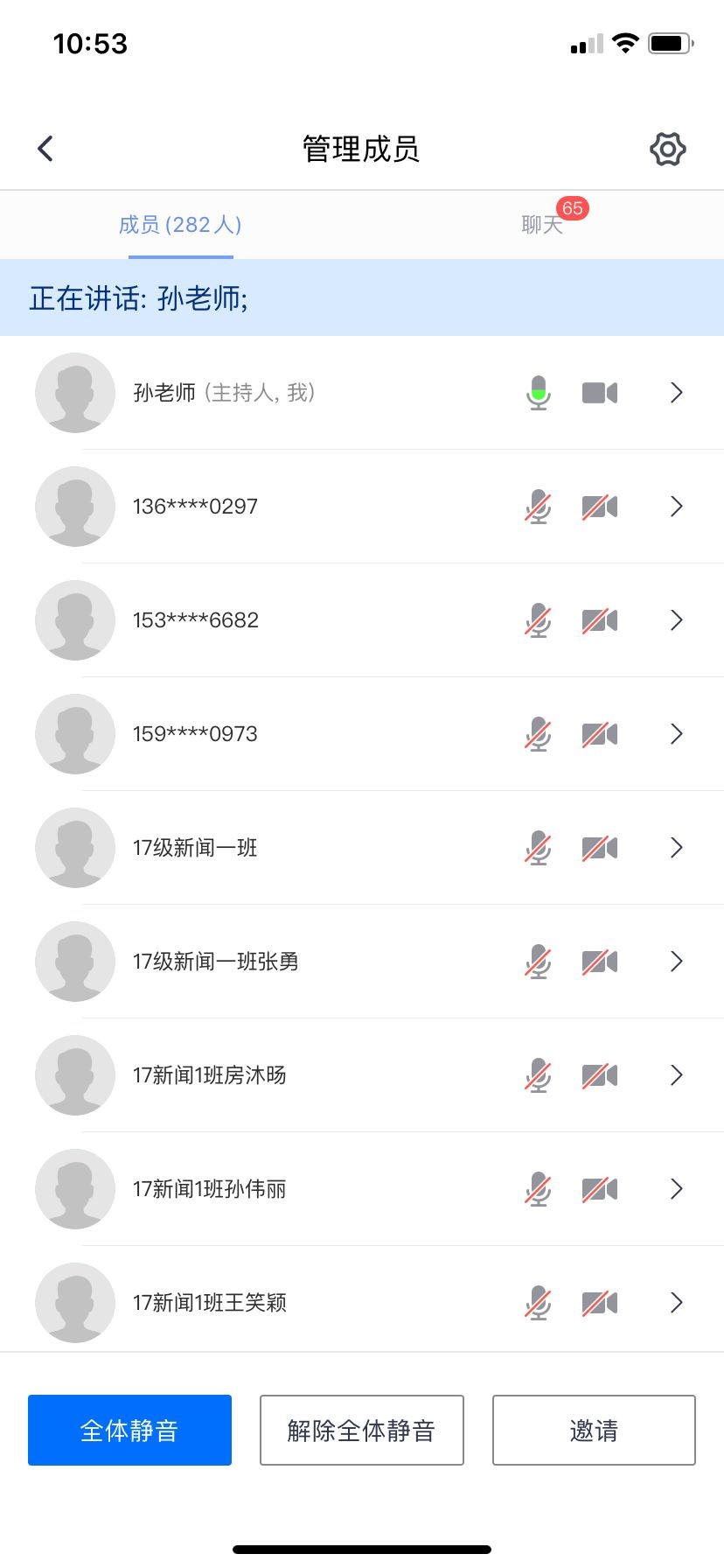724x1568 pixels.
Task: Invite participants with 邀请 button
Action: (x=594, y=1431)
